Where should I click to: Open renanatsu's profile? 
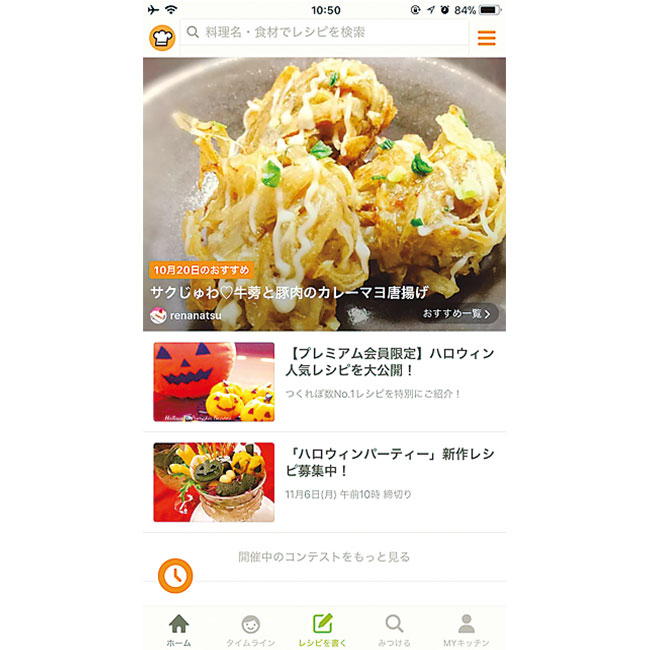pyautogui.click(x=186, y=315)
